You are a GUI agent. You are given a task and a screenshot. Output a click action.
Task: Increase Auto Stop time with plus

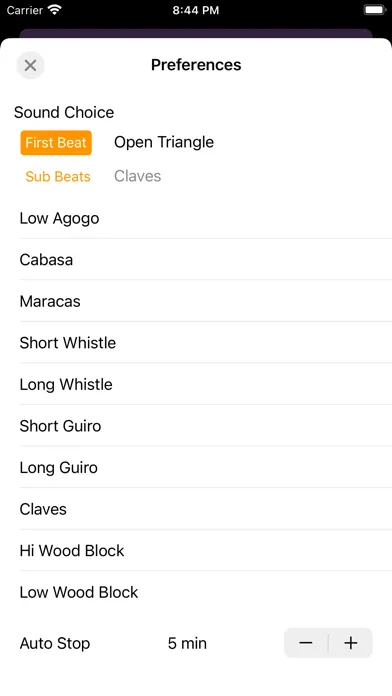[351, 643]
